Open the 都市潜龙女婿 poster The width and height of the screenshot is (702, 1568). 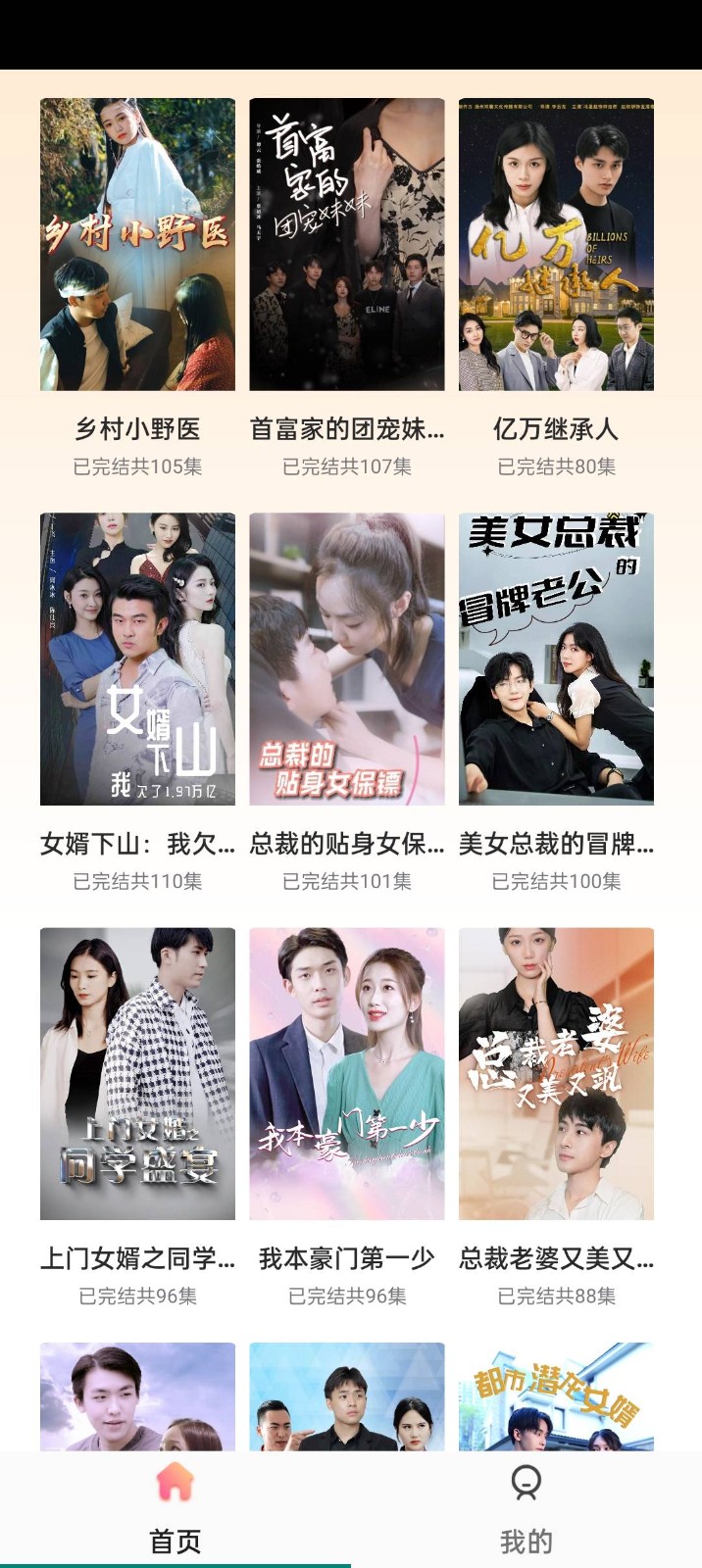coord(556,1396)
